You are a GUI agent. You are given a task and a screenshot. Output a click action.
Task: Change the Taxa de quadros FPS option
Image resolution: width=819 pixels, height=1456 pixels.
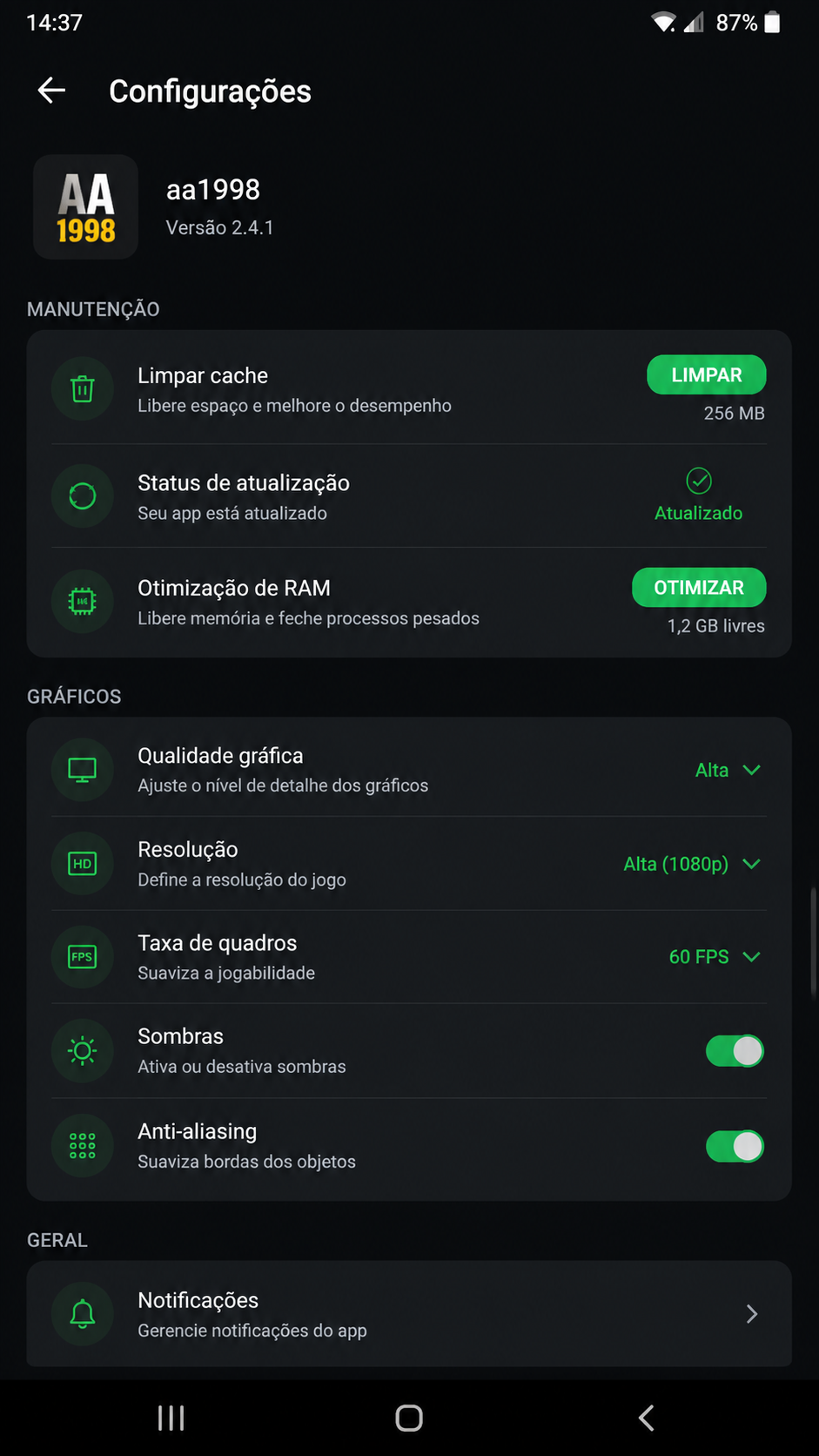(715, 957)
